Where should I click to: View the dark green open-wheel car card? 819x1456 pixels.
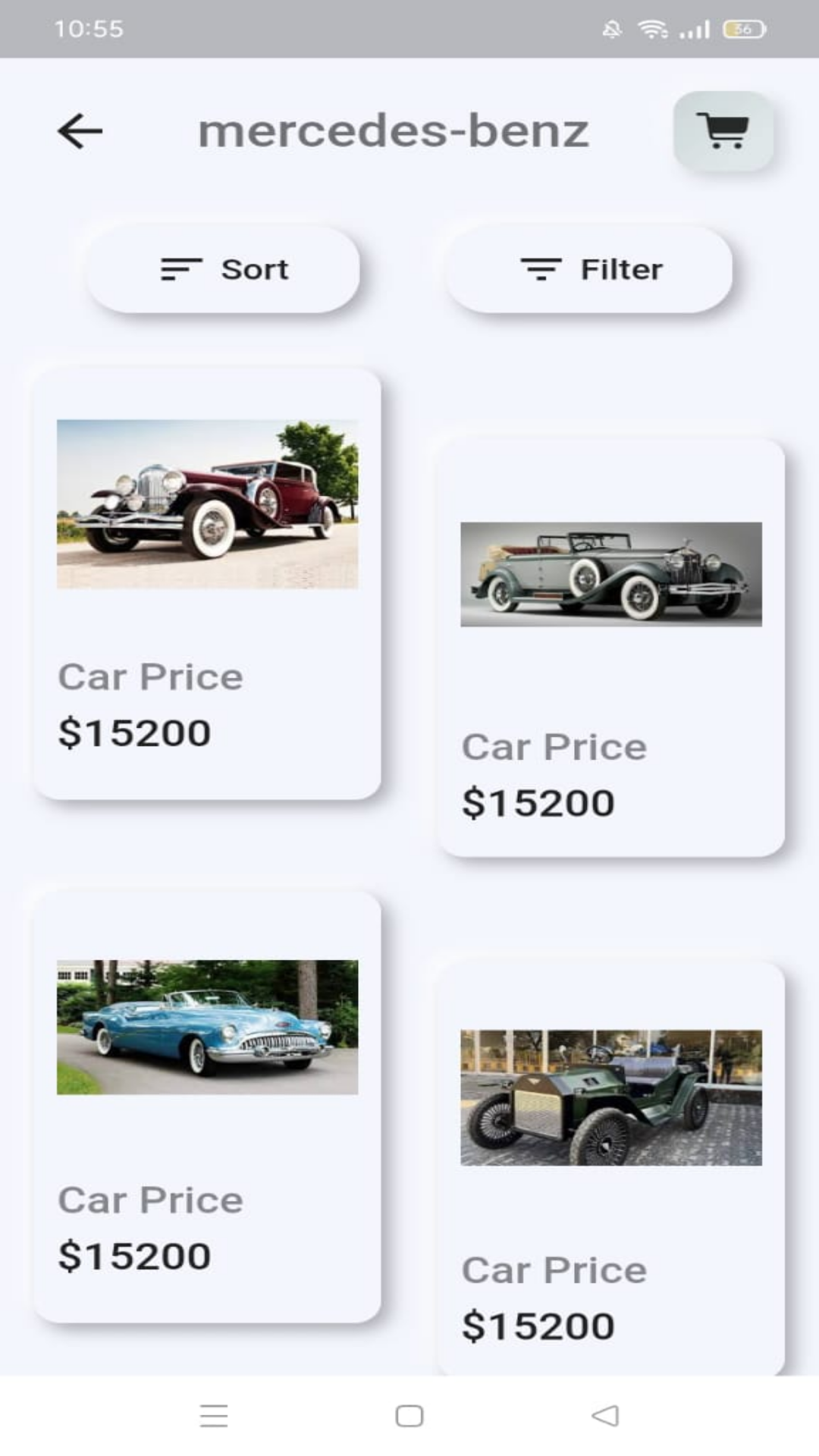[611, 1168]
